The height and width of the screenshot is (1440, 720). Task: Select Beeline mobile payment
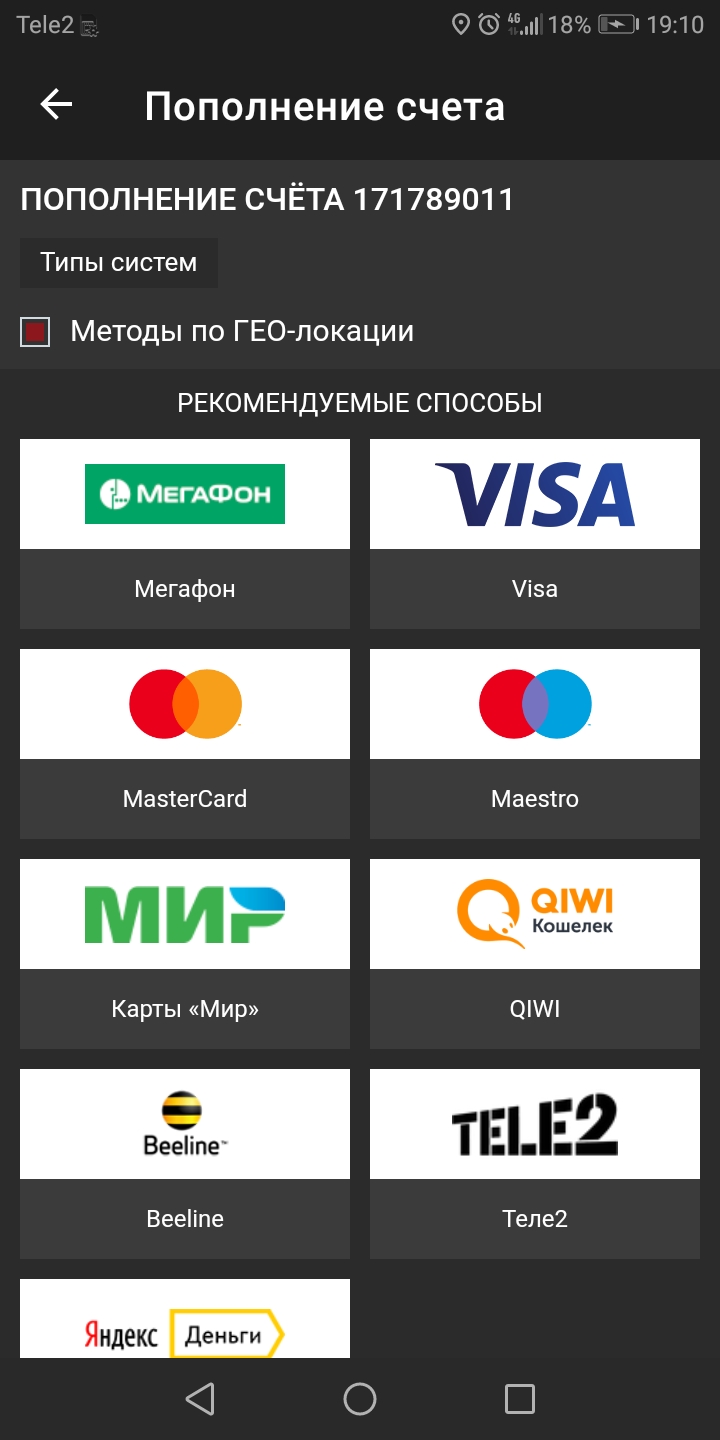point(185,1163)
